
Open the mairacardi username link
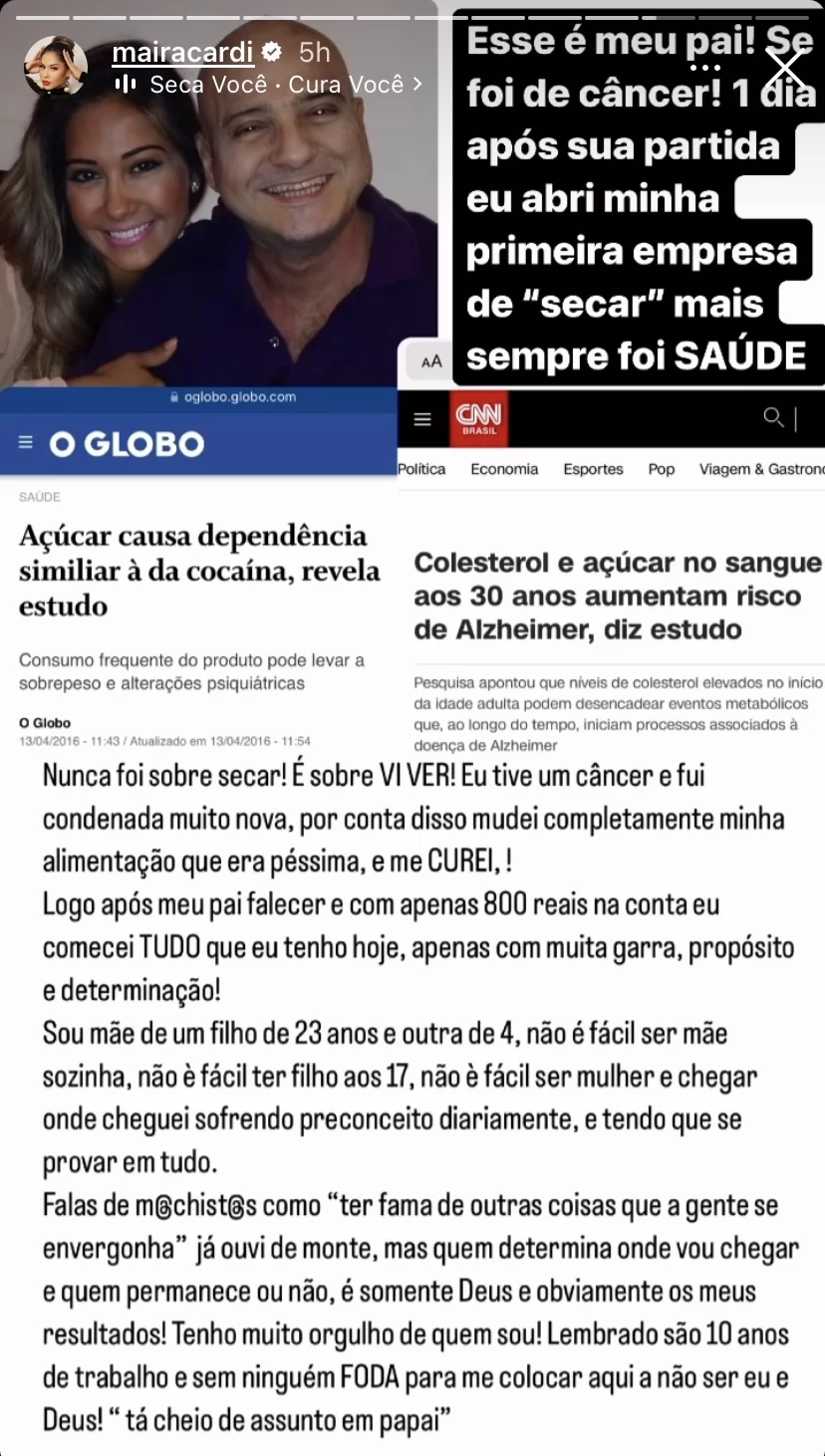pos(181,52)
